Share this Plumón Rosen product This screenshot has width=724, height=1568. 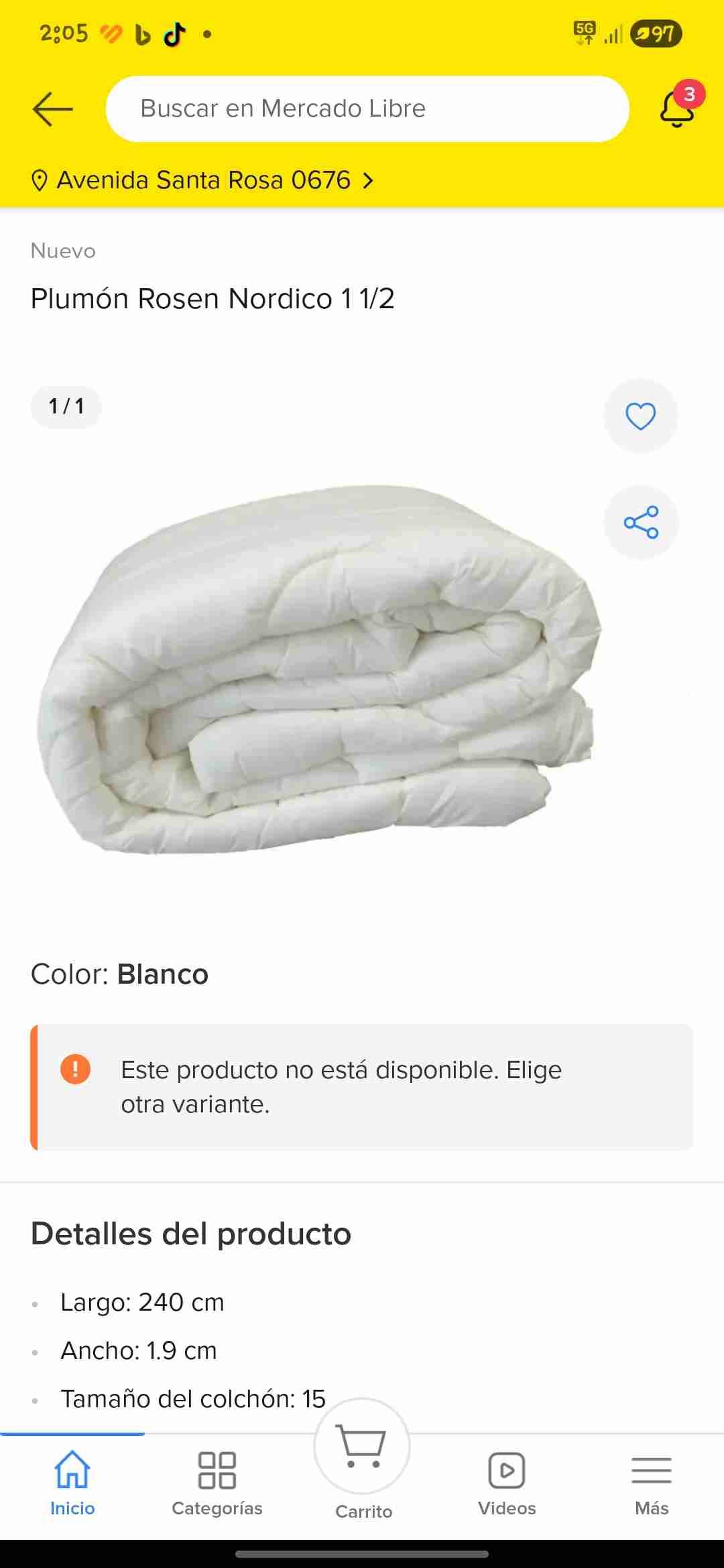point(641,522)
